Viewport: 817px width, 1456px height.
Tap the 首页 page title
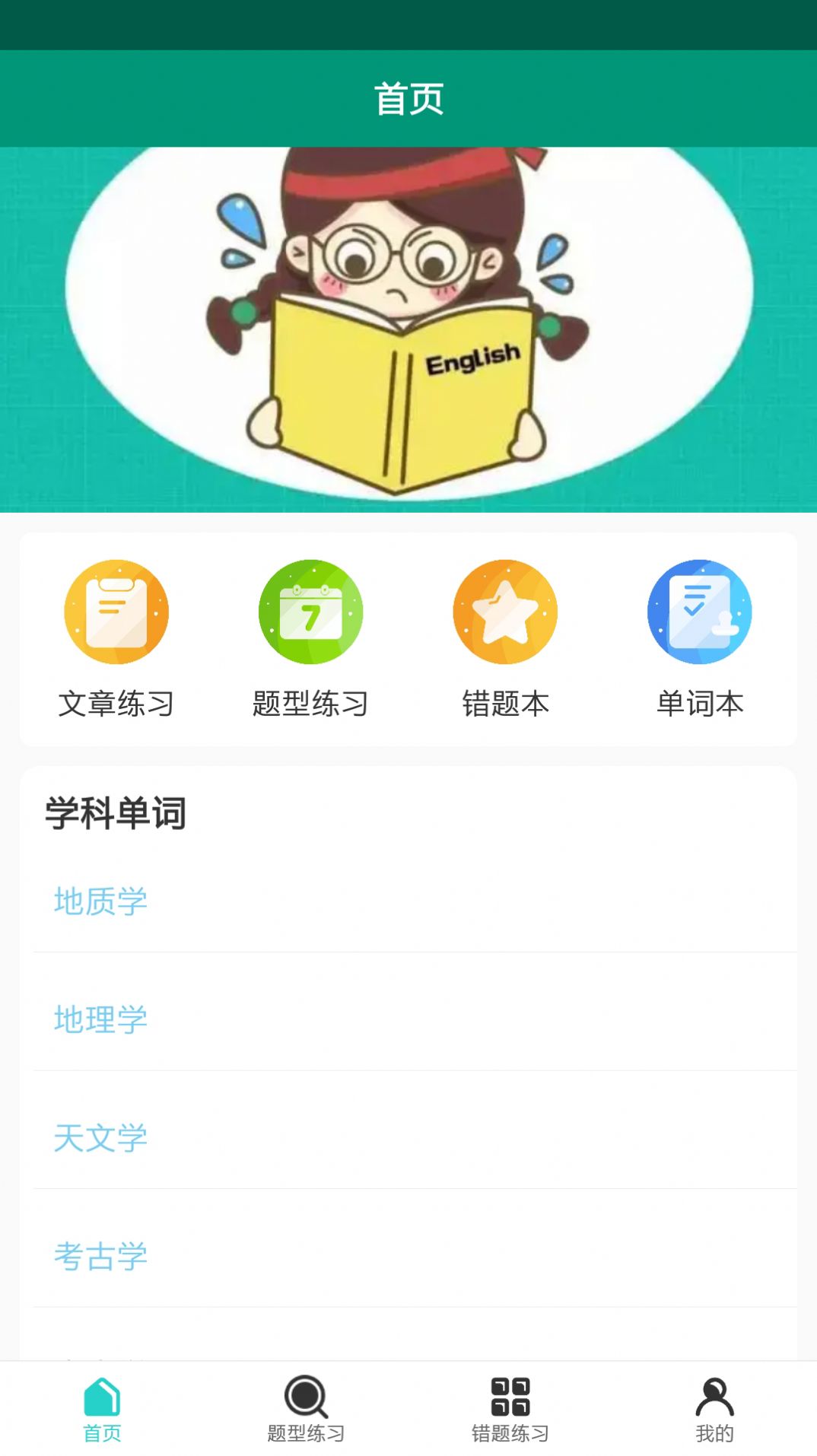[408, 97]
